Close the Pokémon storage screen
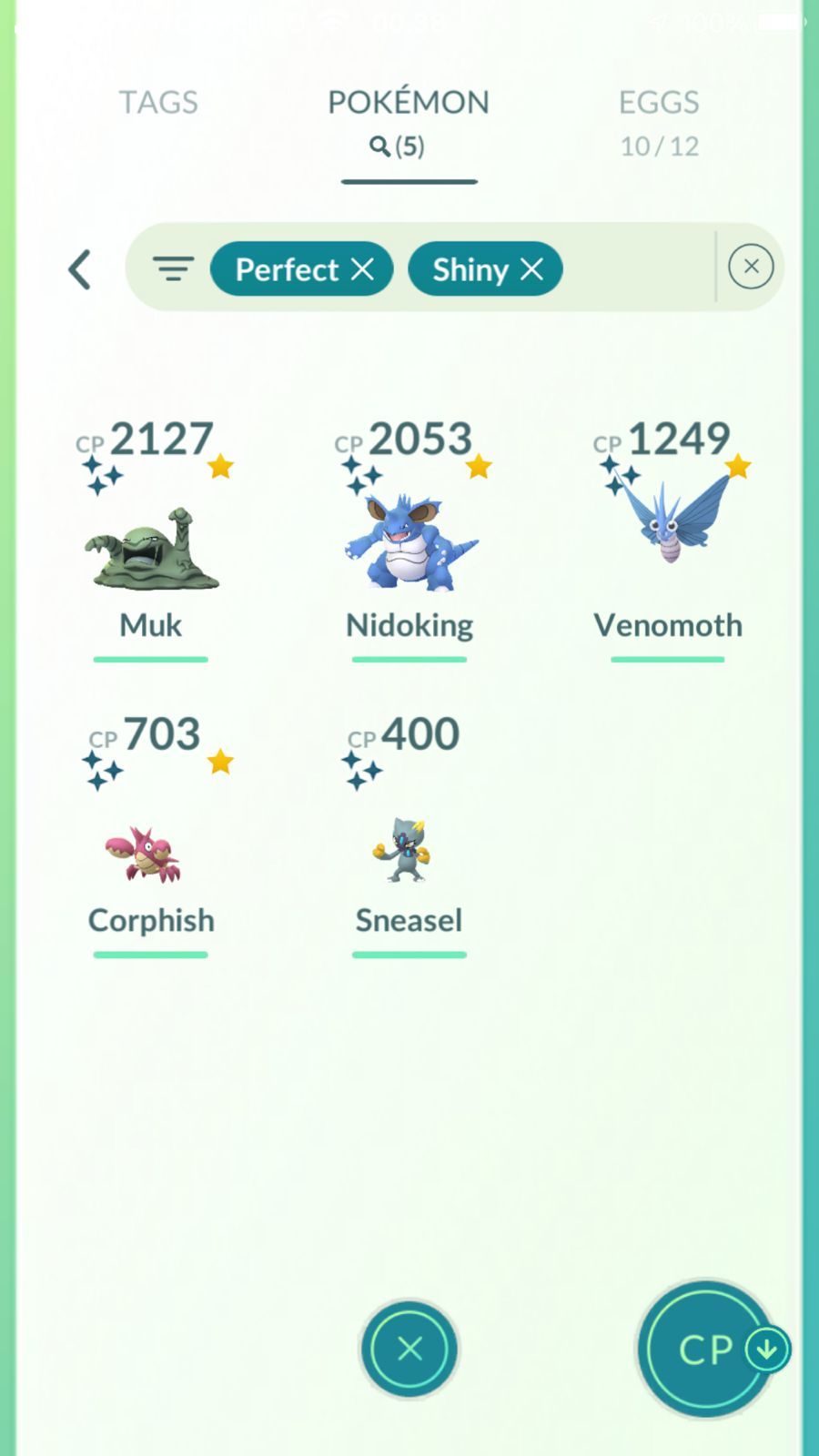819x1456 pixels. click(409, 1348)
